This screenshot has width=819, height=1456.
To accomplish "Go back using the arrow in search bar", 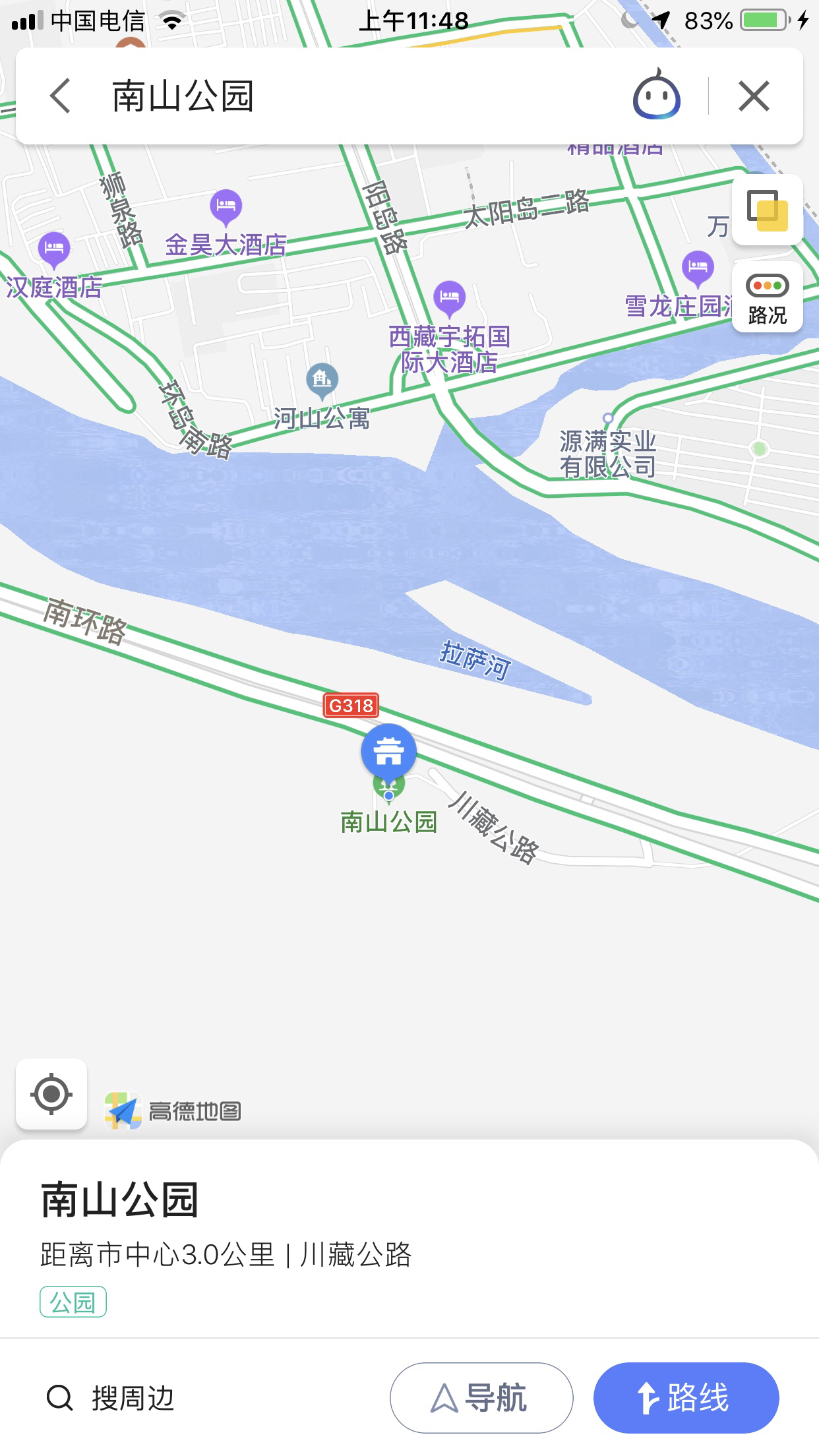I will (60, 96).
